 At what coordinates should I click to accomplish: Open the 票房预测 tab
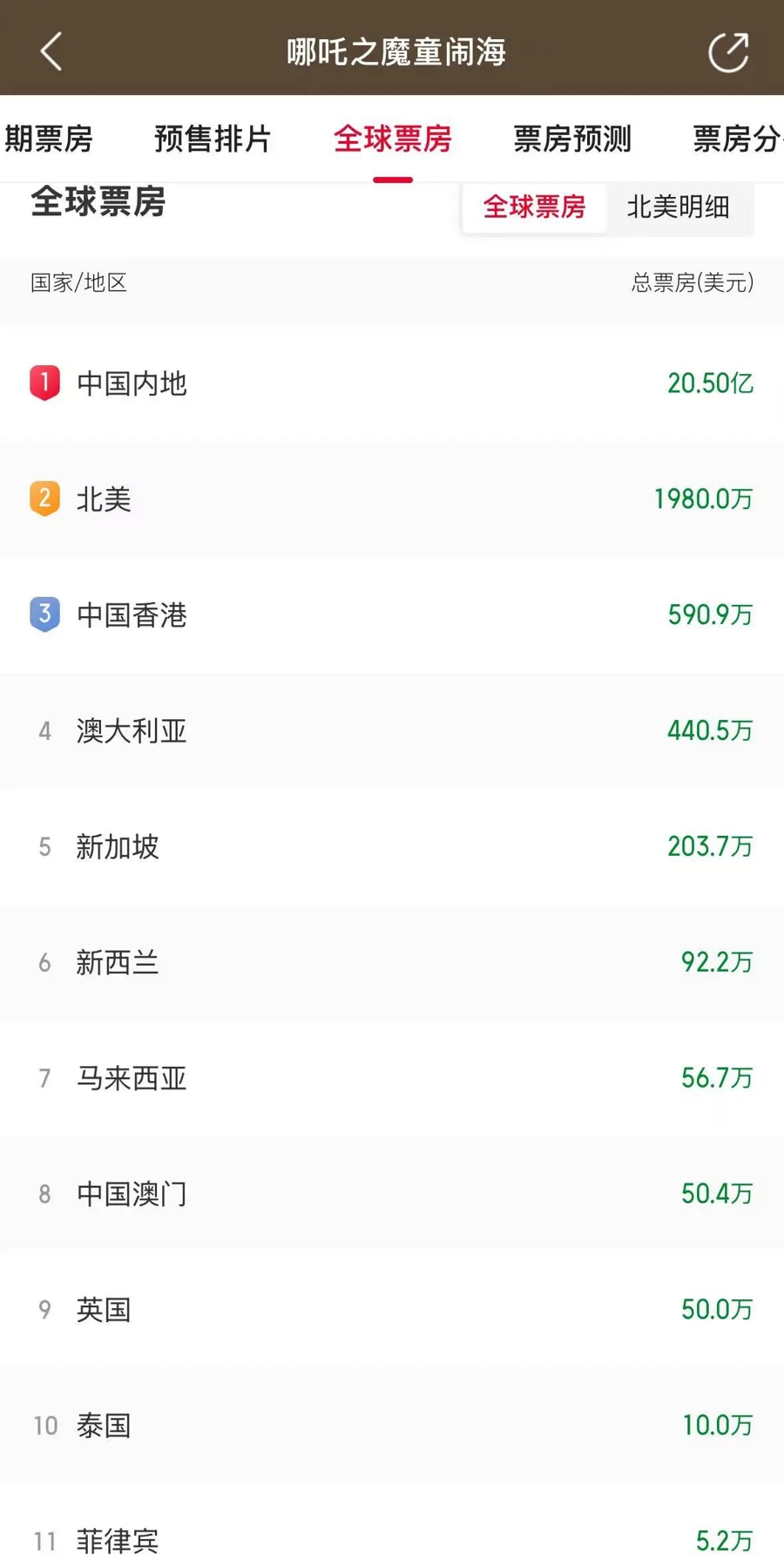tap(572, 139)
